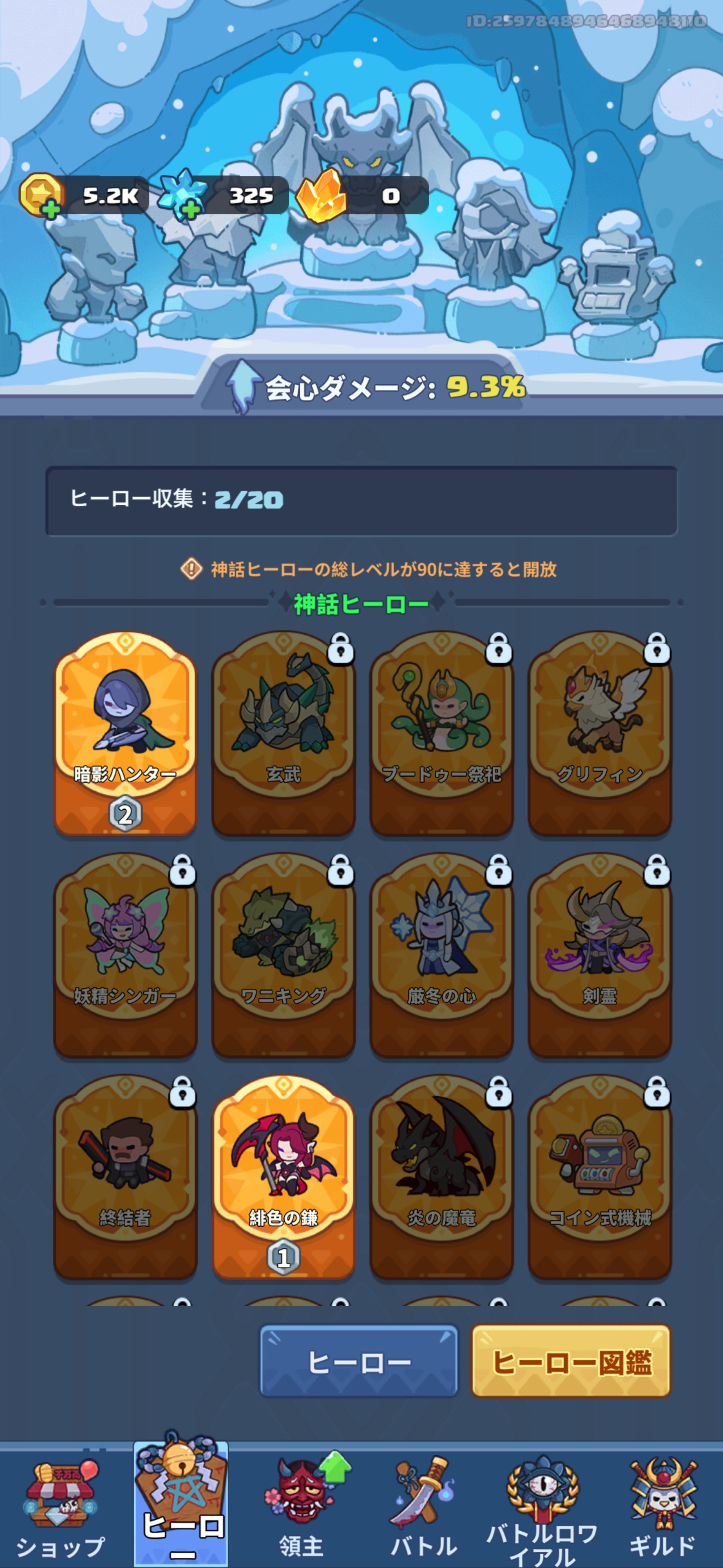Open the ヒーロー図鑑 encyclopedia
Screen dimensions: 723x1568
(x=571, y=1361)
